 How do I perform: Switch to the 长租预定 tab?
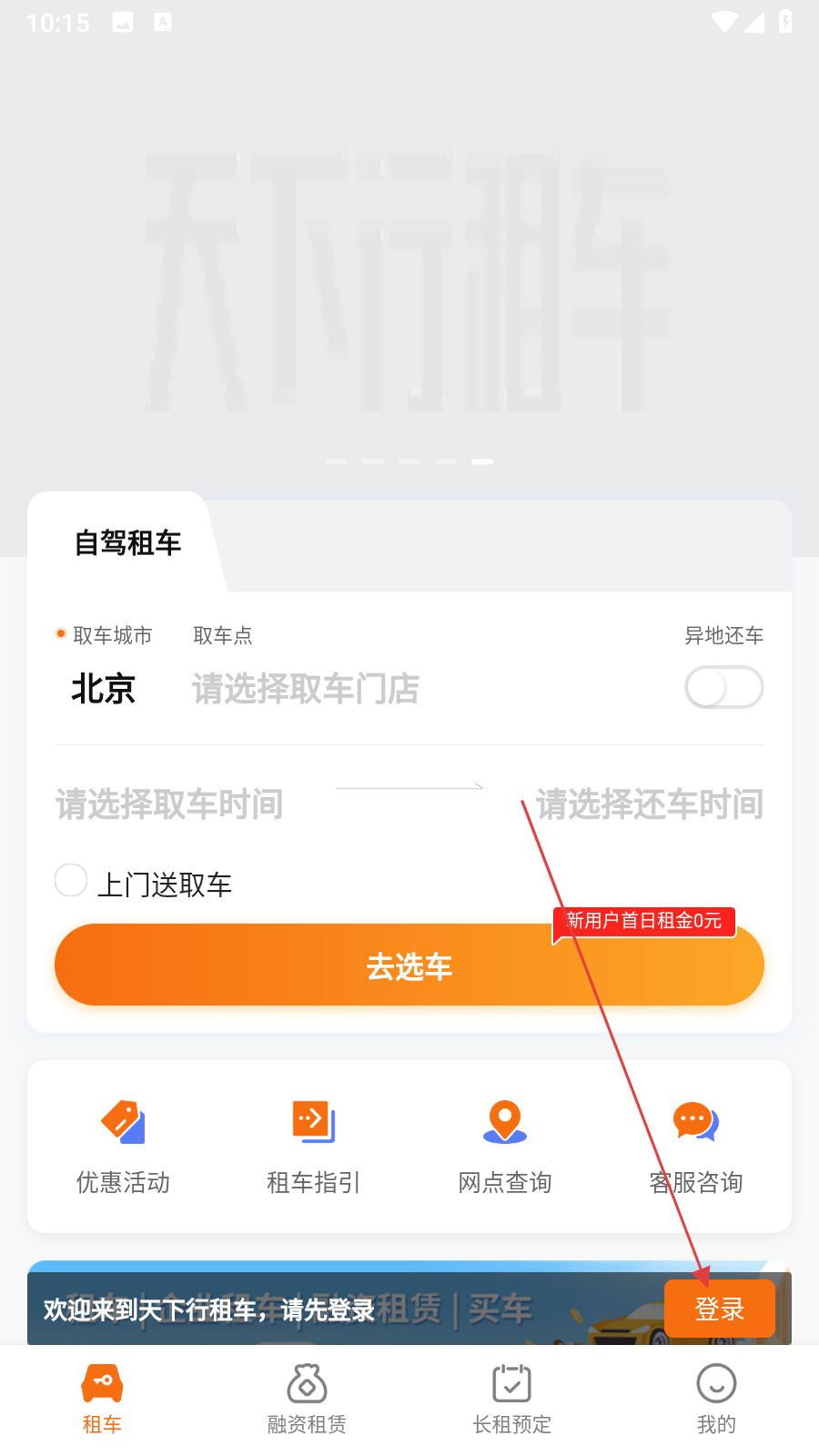pos(511,1400)
